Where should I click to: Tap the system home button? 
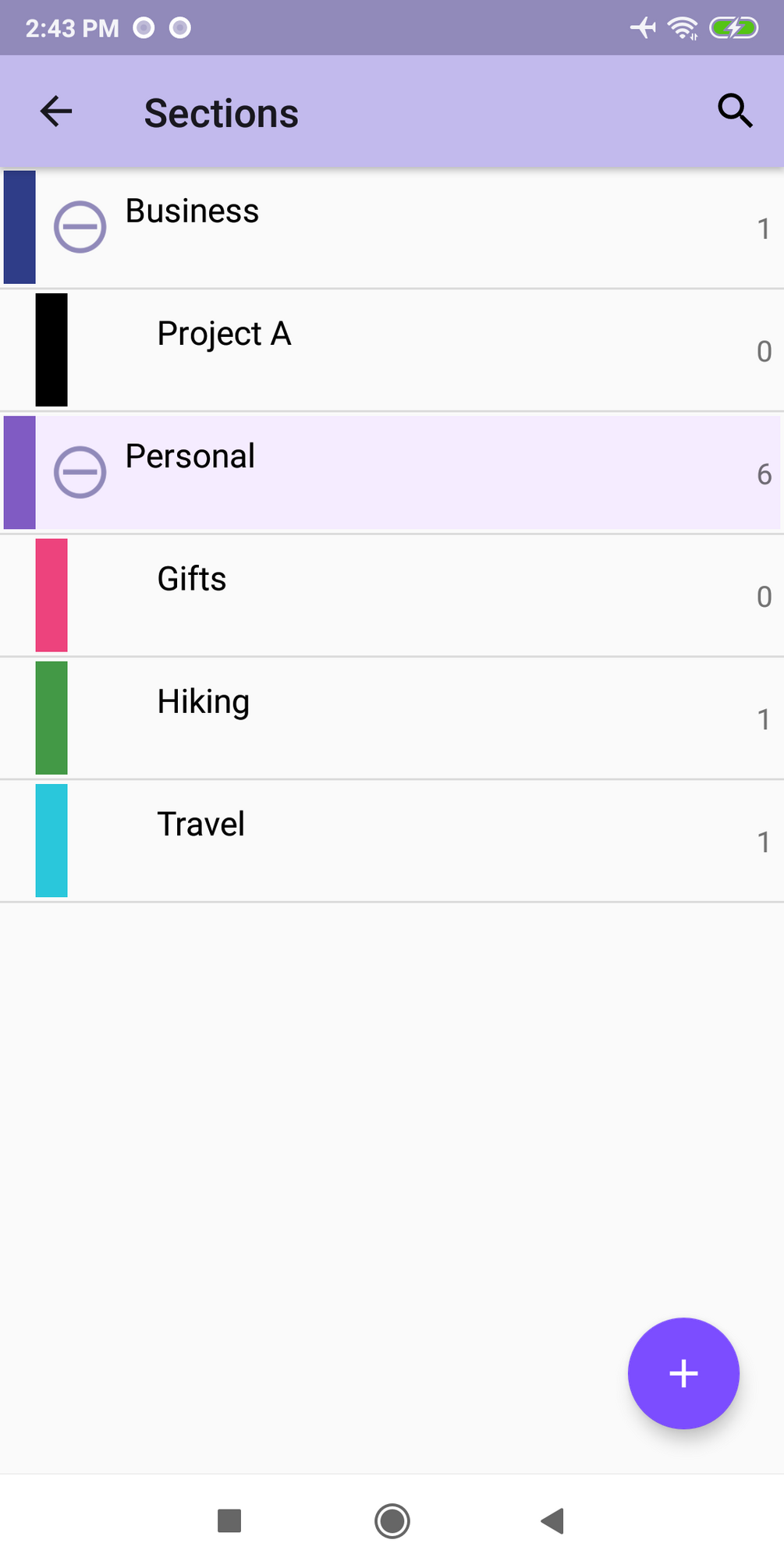392,1520
